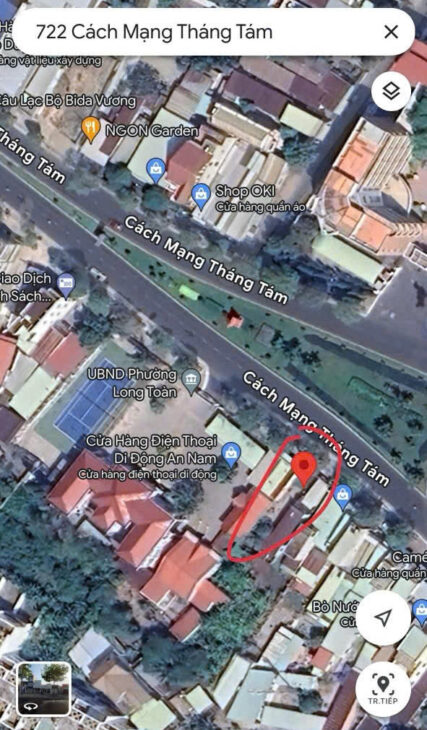The height and width of the screenshot is (730, 427).
Task: Tap the red dropped location pin
Action: 305,469
